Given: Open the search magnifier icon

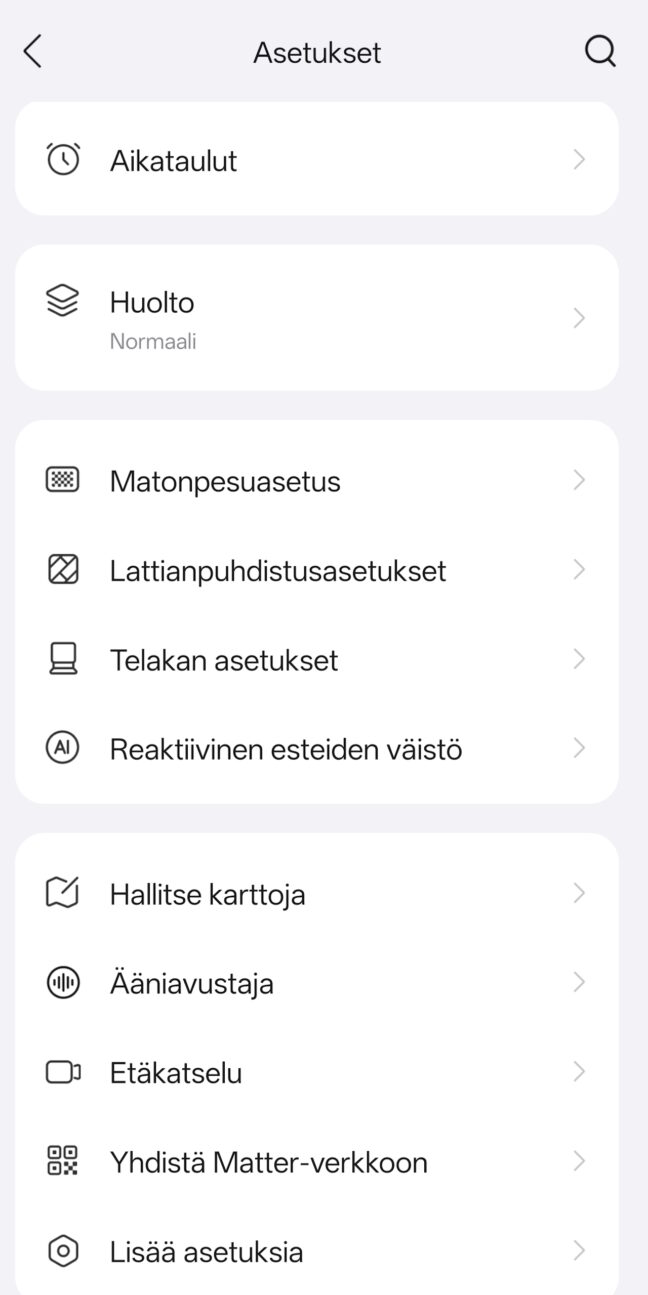Looking at the screenshot, I should (x=599, y=52).
